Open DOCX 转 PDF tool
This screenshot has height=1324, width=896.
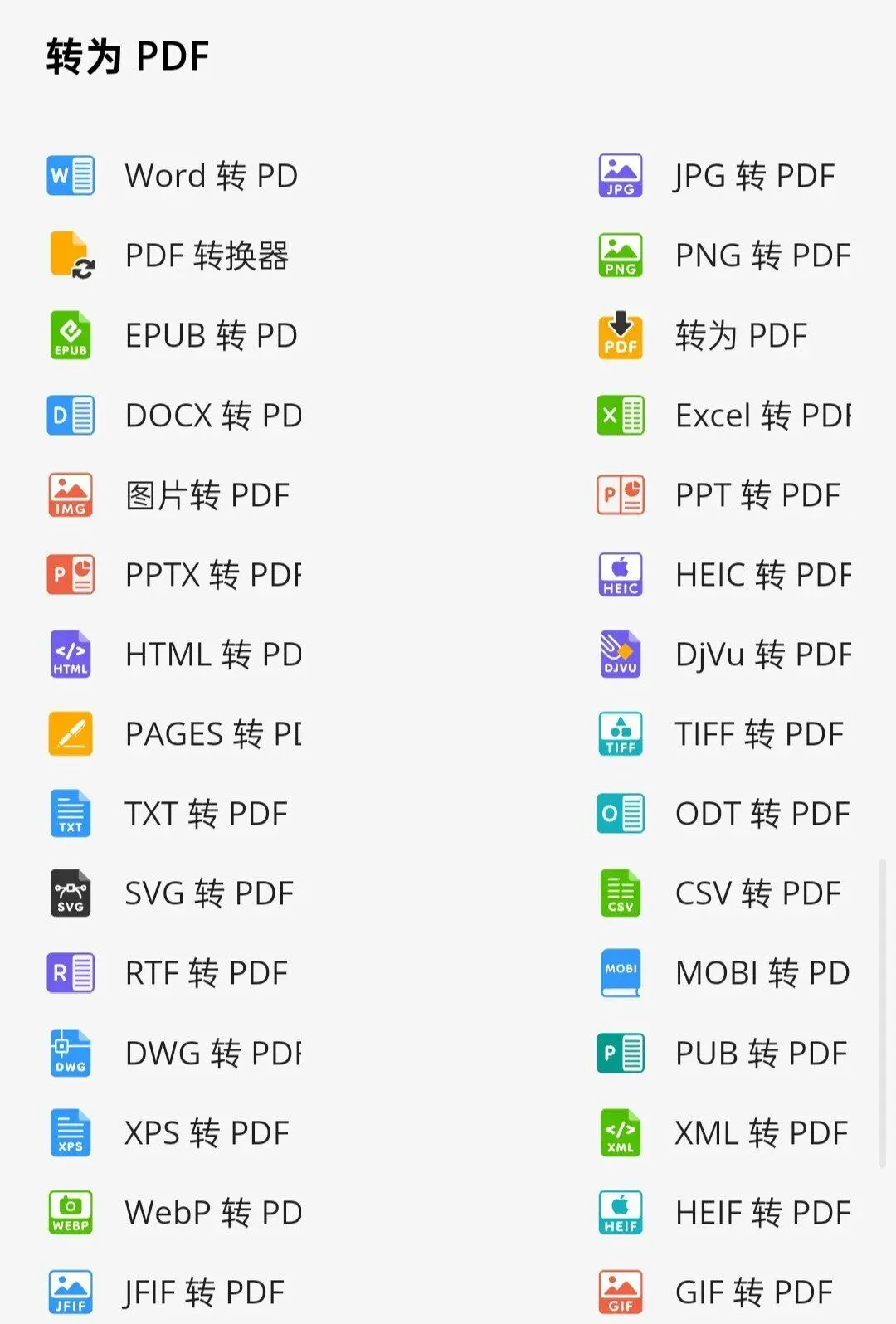tap(174, 415)
